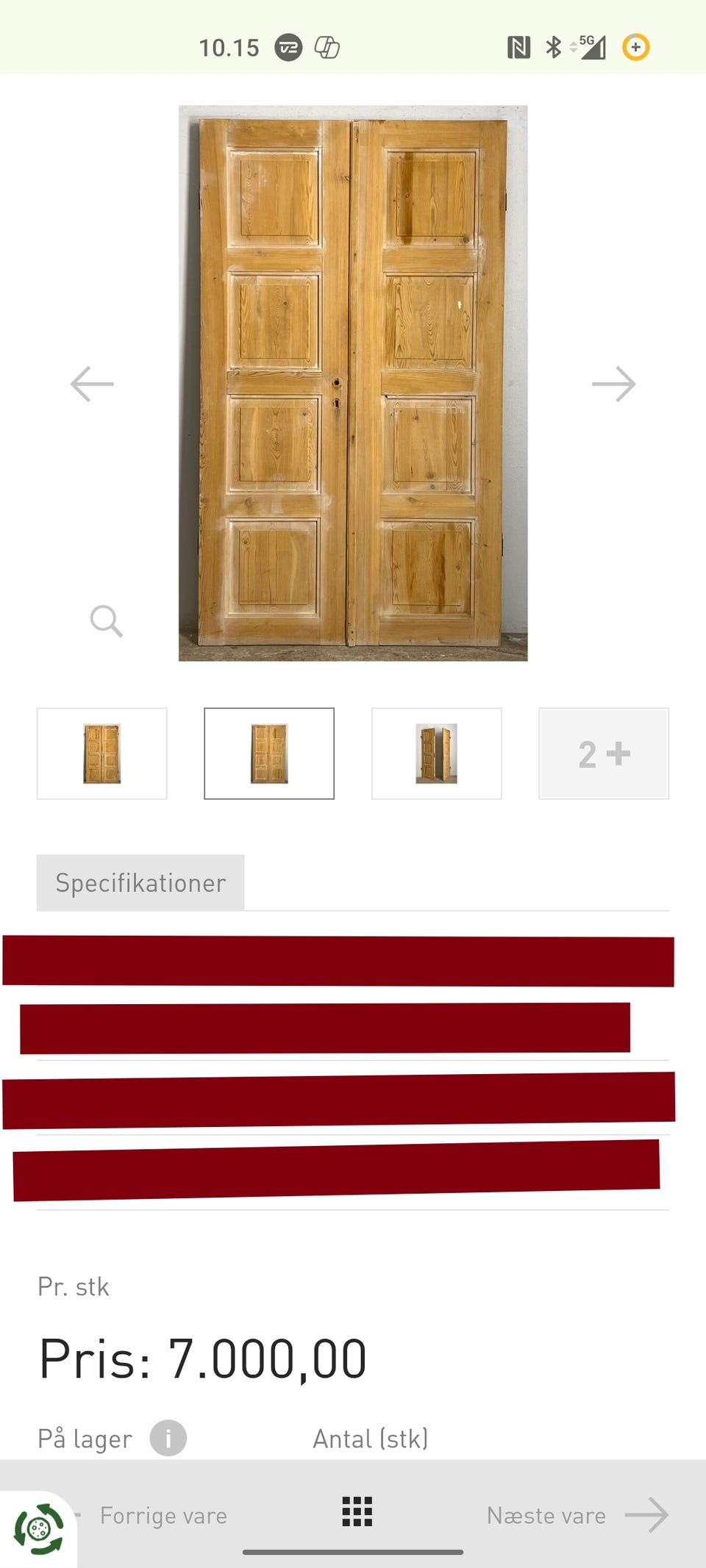Go to Næste vare
The height and width of the screenshot is (1568, 706).
click(x=546, y=1516)
